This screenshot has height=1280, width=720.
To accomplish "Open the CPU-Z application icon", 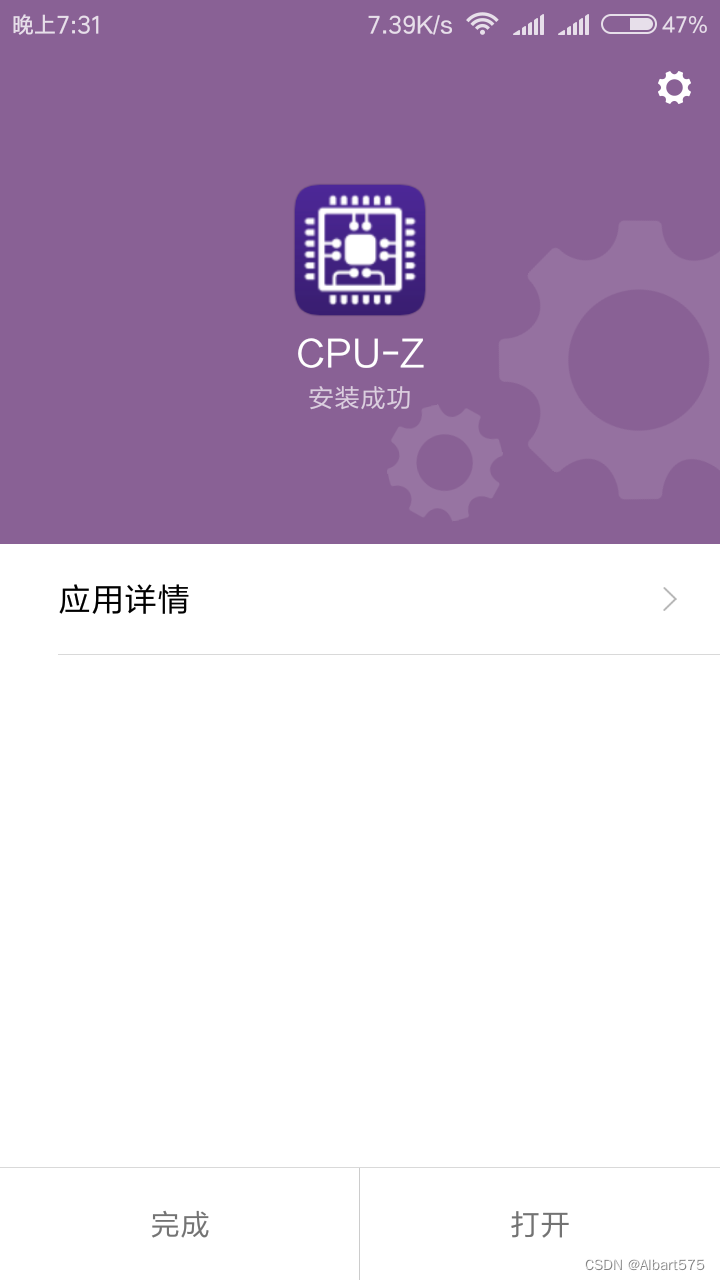I will [x=360, y=248].
